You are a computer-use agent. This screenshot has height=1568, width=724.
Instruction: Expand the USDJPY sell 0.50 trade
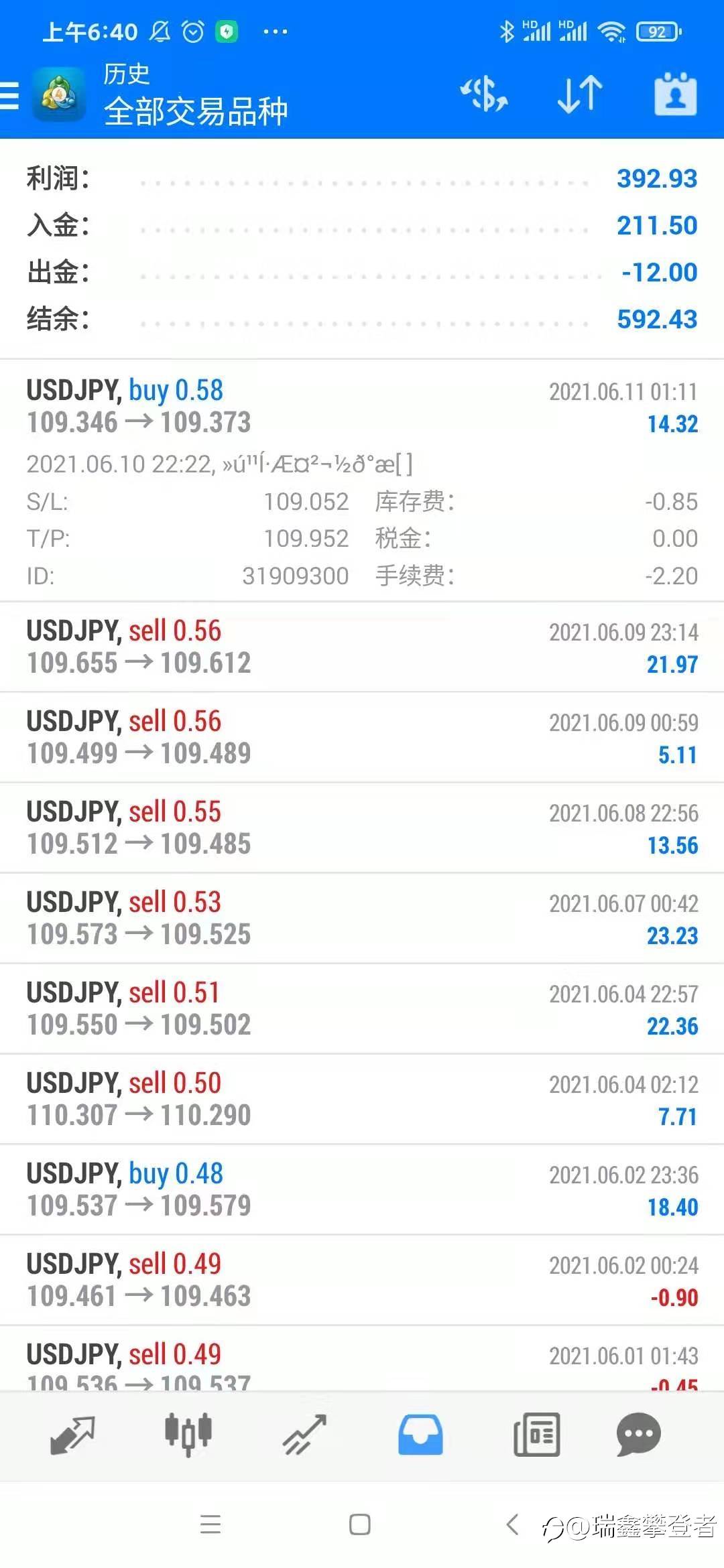coord(362,1099)
